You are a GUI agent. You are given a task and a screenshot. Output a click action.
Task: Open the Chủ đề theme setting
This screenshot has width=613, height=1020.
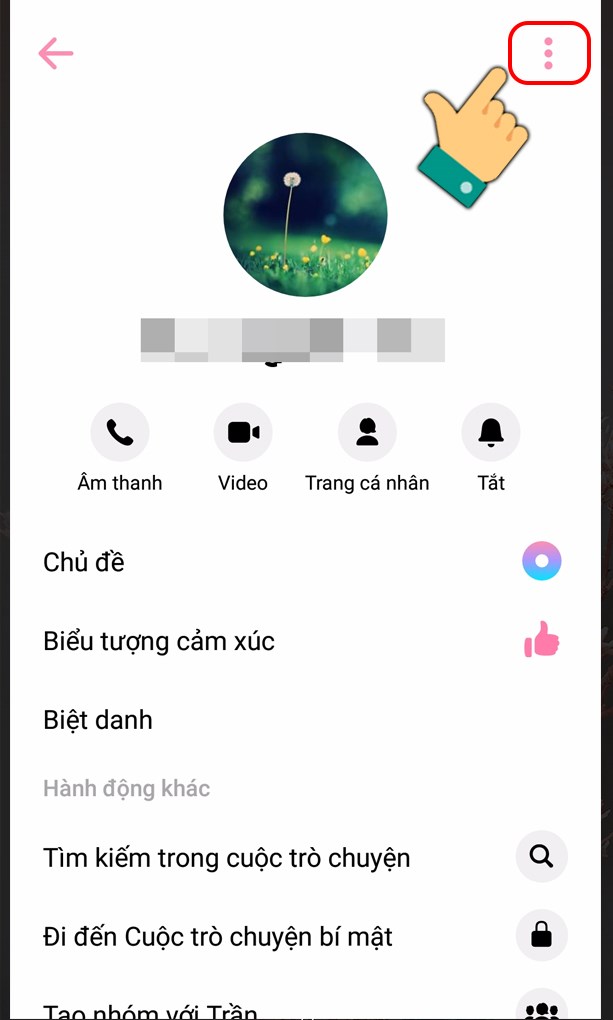tap(300, 562)
